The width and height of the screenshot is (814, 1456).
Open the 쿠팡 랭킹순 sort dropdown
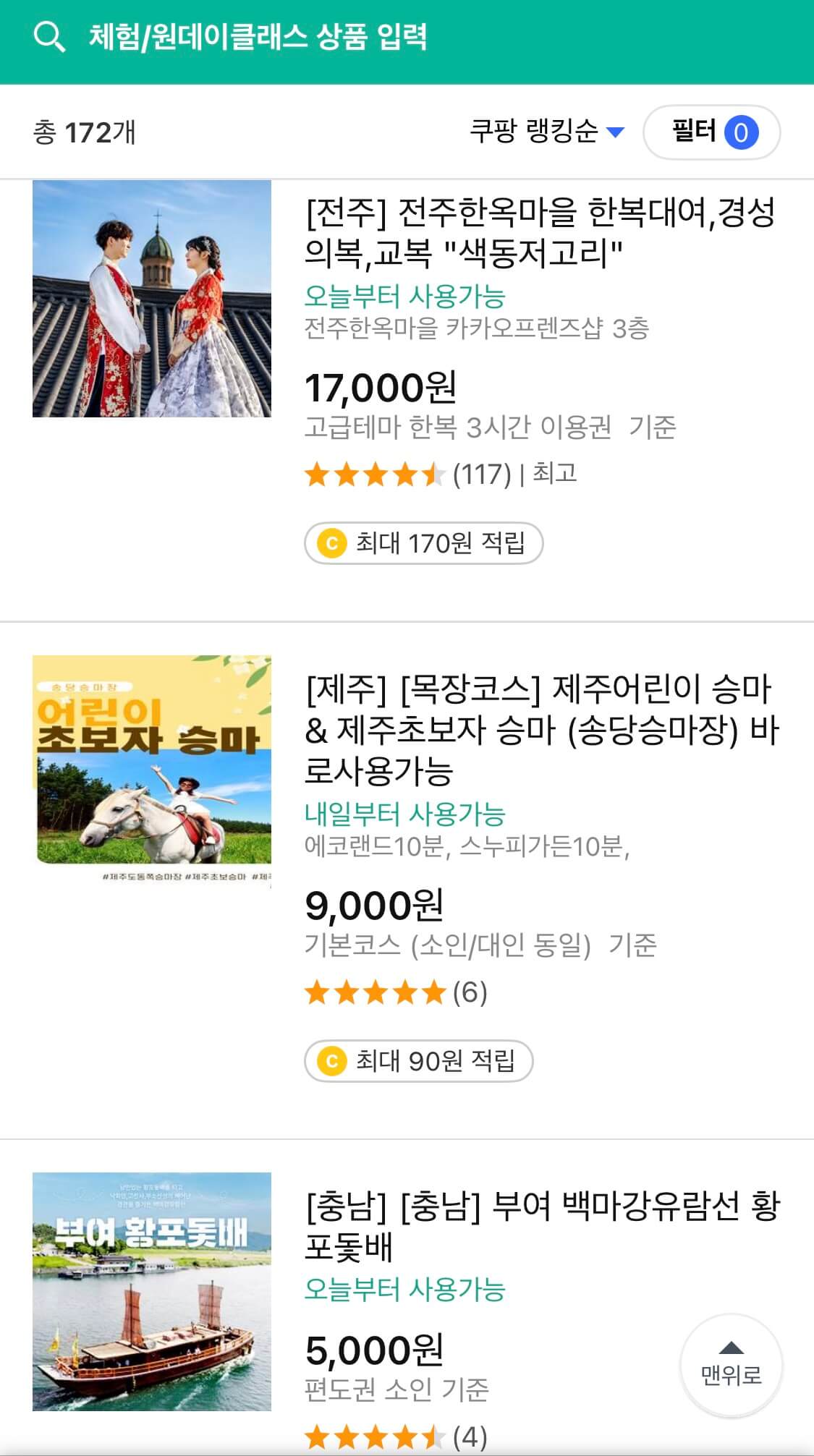tap(542, 132)
